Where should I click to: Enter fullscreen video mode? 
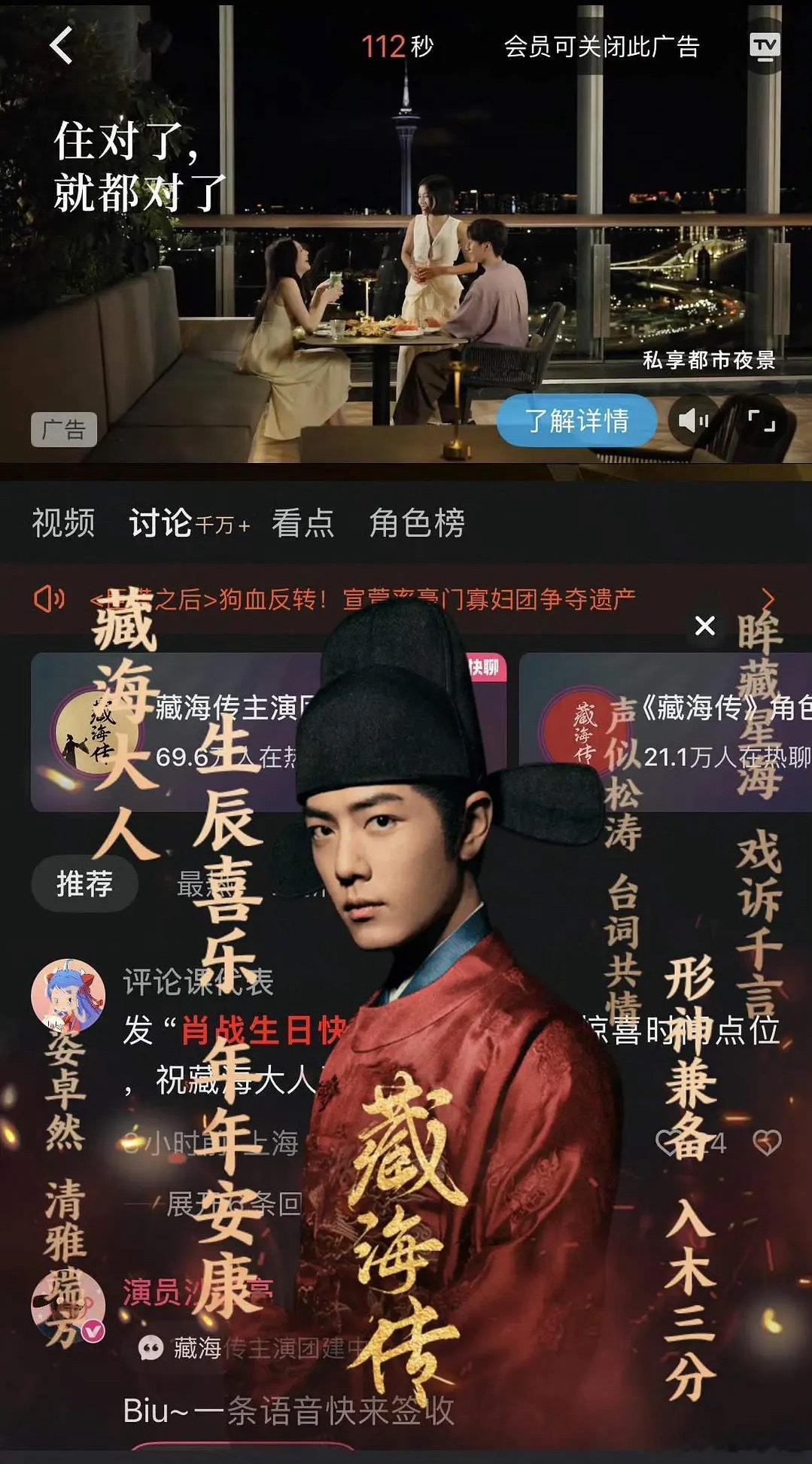(x=761, y=421)
